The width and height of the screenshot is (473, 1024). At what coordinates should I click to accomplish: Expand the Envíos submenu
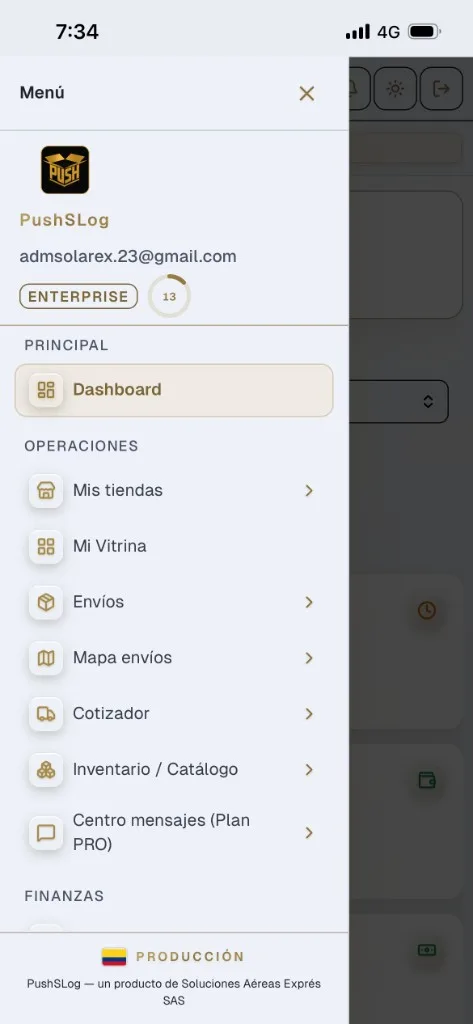coord(174,602)
